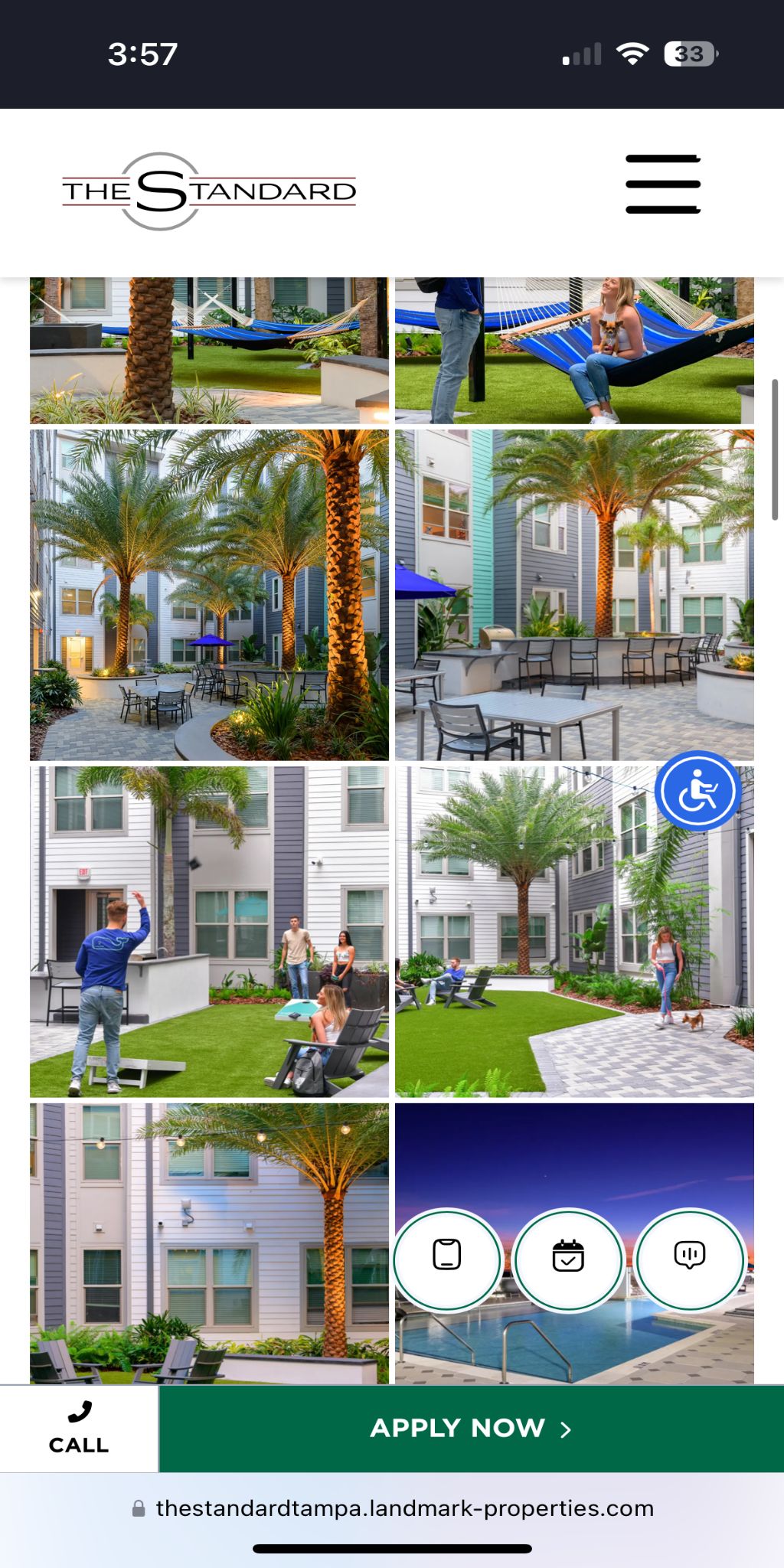Open lit palm courtyard dining photo
This screenshot has height=1568, width=784.
click(x=209, y=594)
